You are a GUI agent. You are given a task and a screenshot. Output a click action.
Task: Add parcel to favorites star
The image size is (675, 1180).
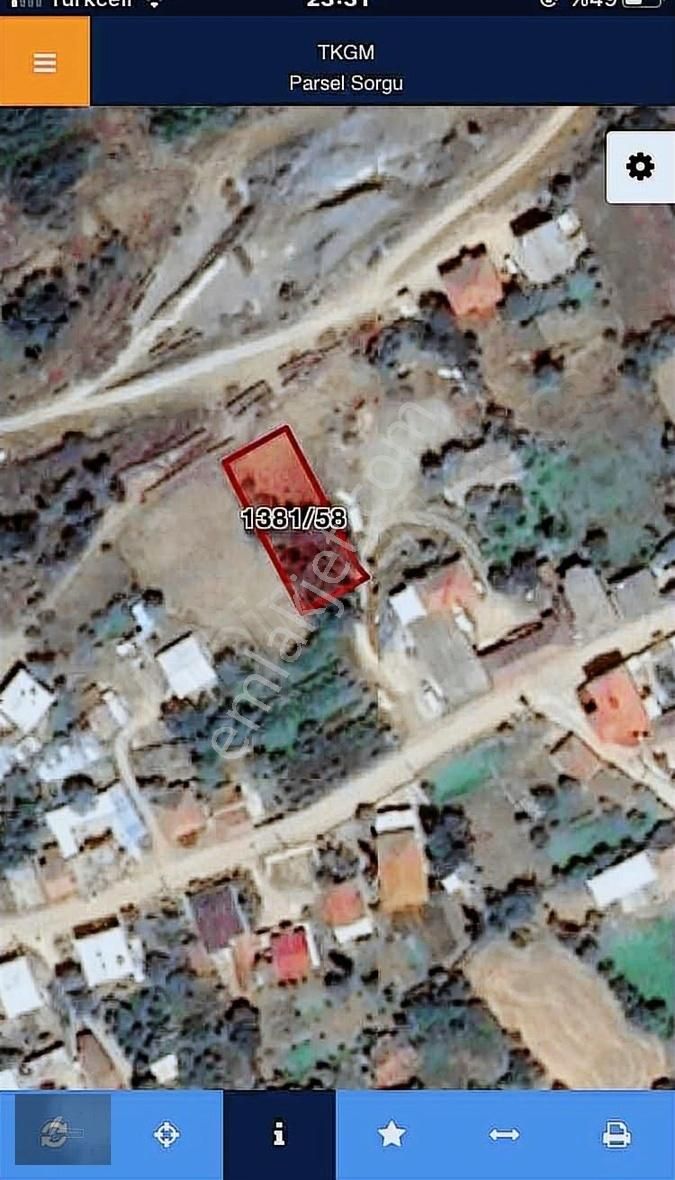click(x=391, y=1134)
